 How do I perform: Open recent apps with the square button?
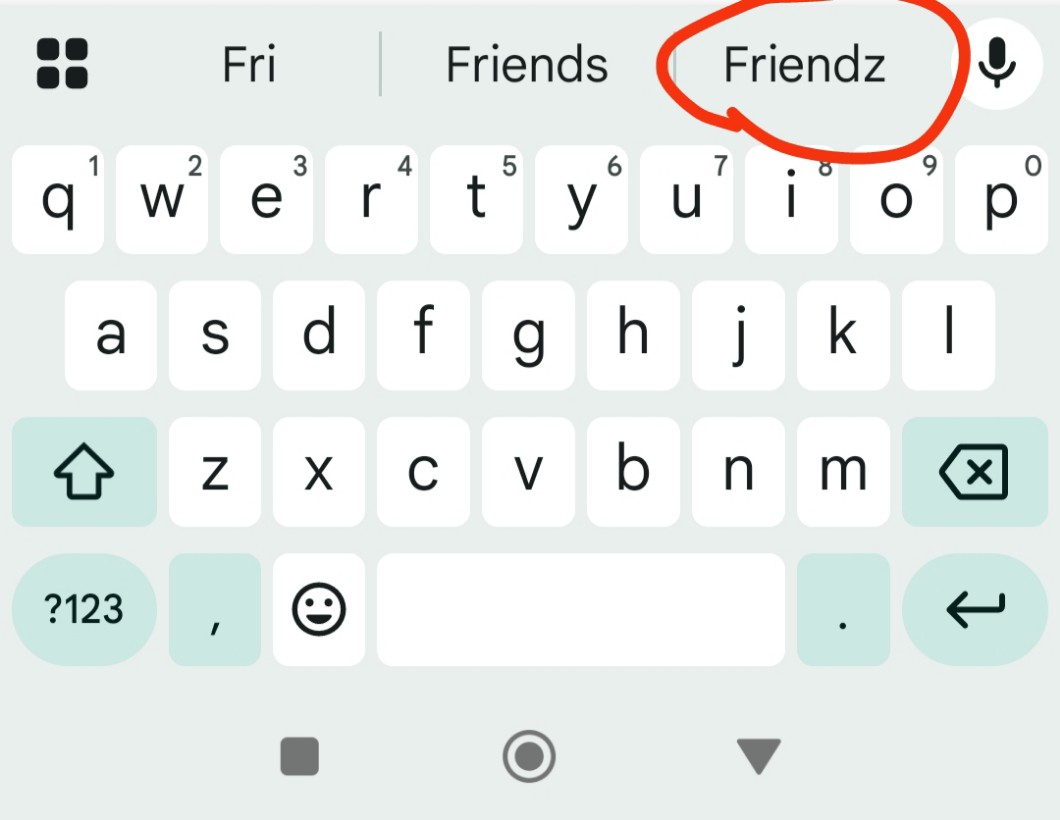pos(299,756)
